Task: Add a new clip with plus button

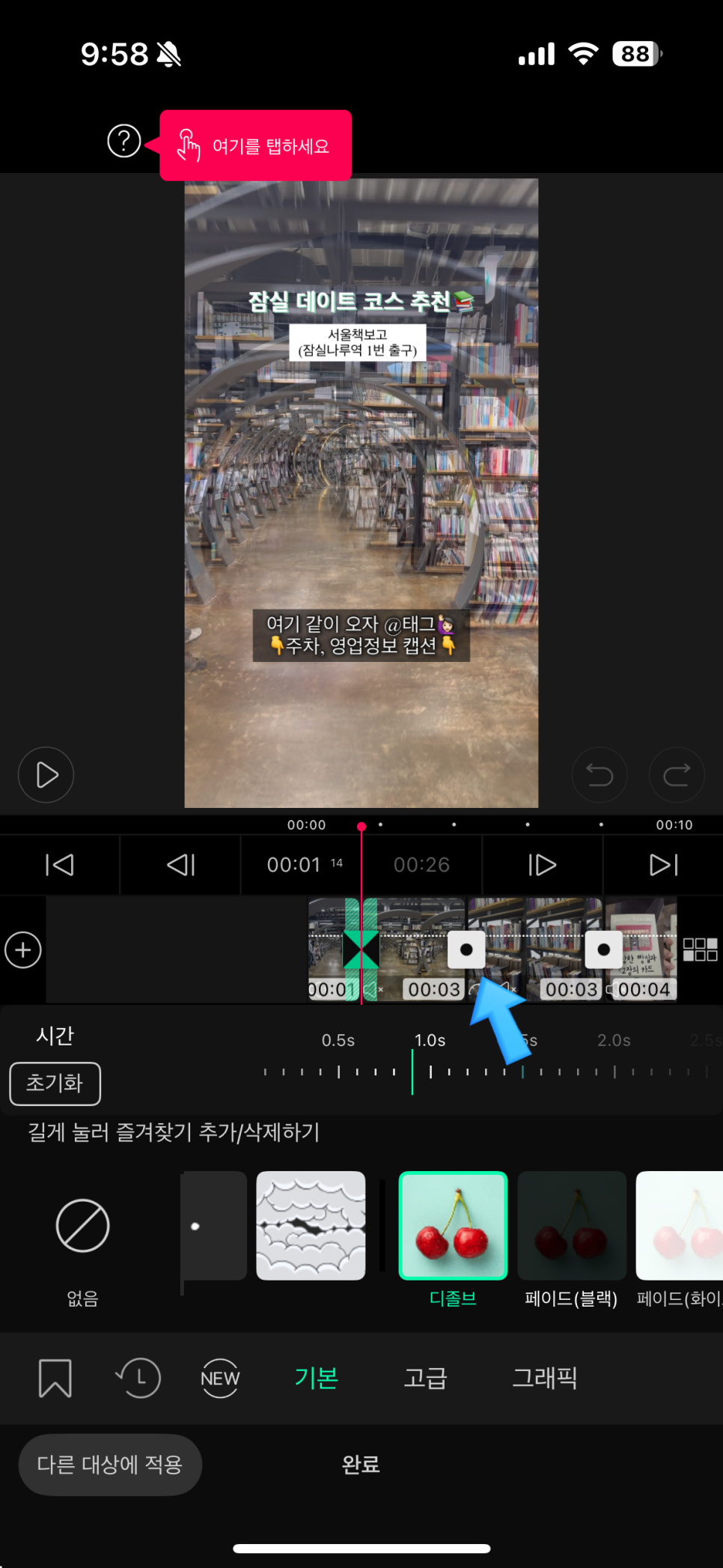Action: tap(23, 950)
